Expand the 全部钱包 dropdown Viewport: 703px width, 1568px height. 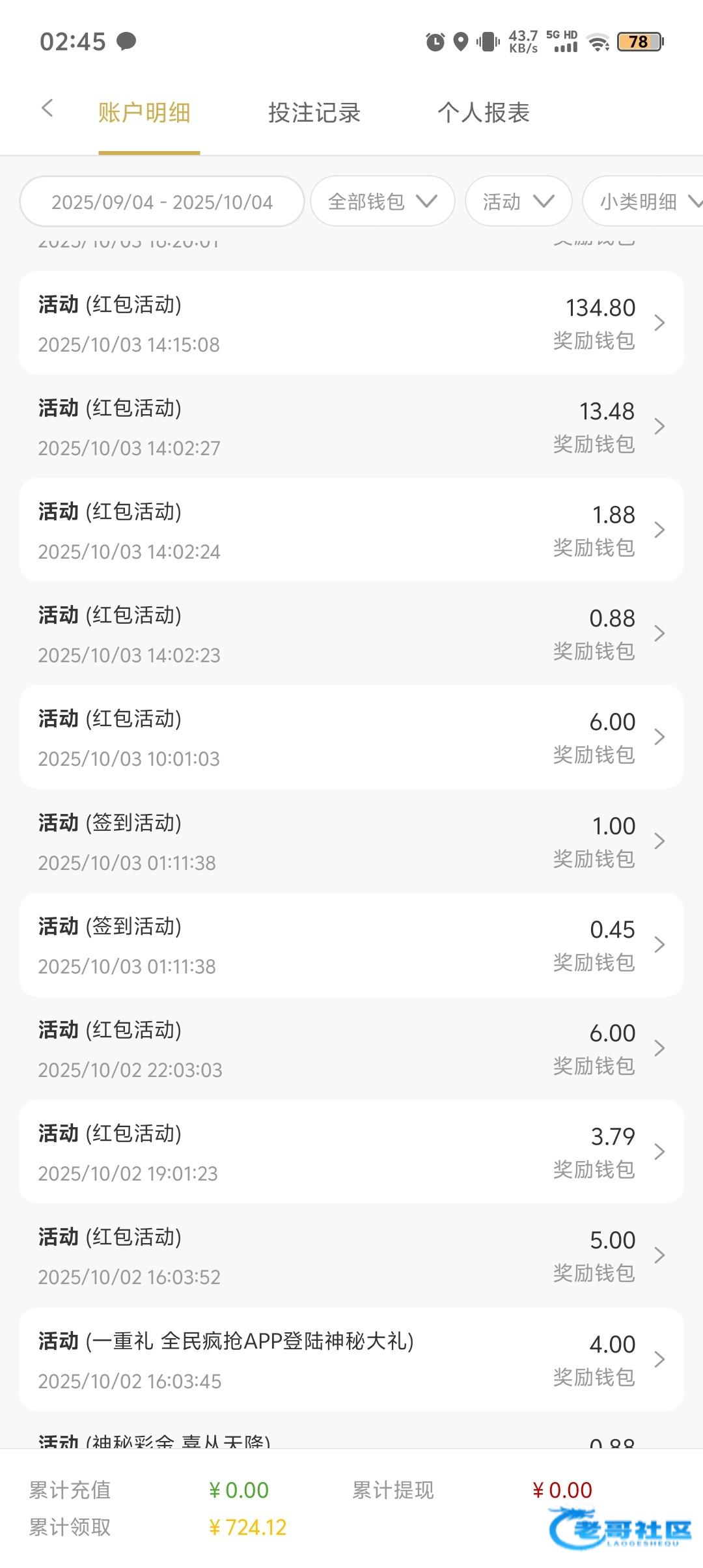point(383,202)
